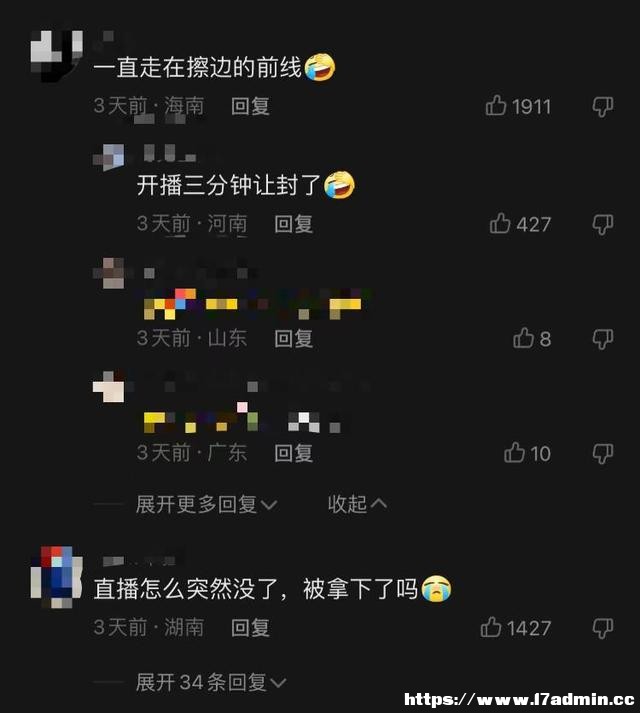Image resolution: width=640 pixels, height=713 pixels.
Task: Dislike the comment from 湖南
Action: [x=602, y=627]
